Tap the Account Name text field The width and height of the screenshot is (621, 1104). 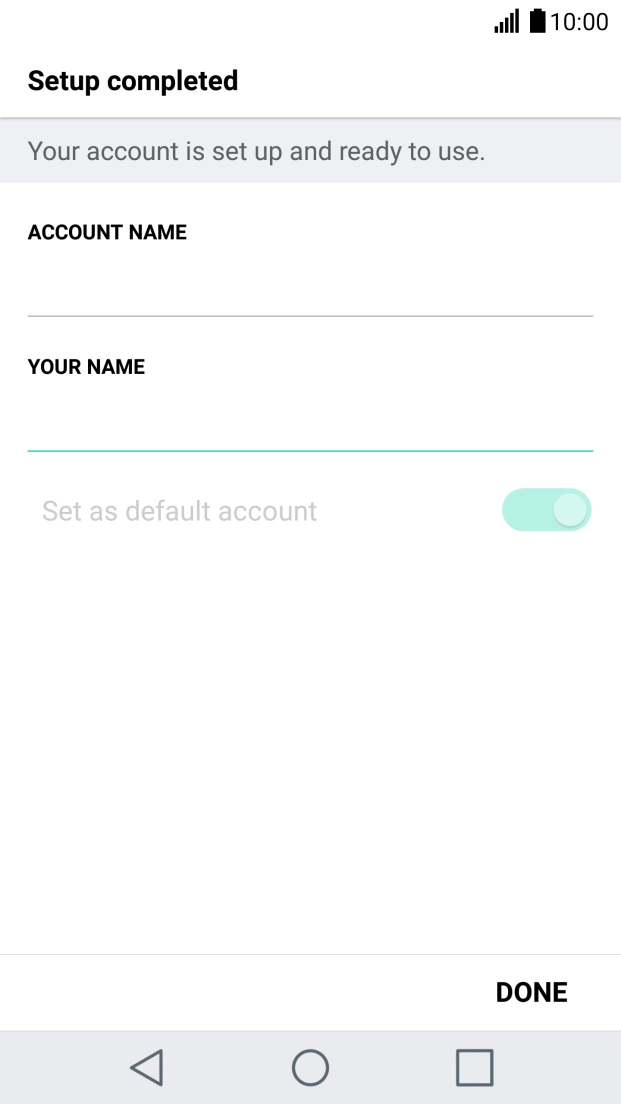pos(310,291)
